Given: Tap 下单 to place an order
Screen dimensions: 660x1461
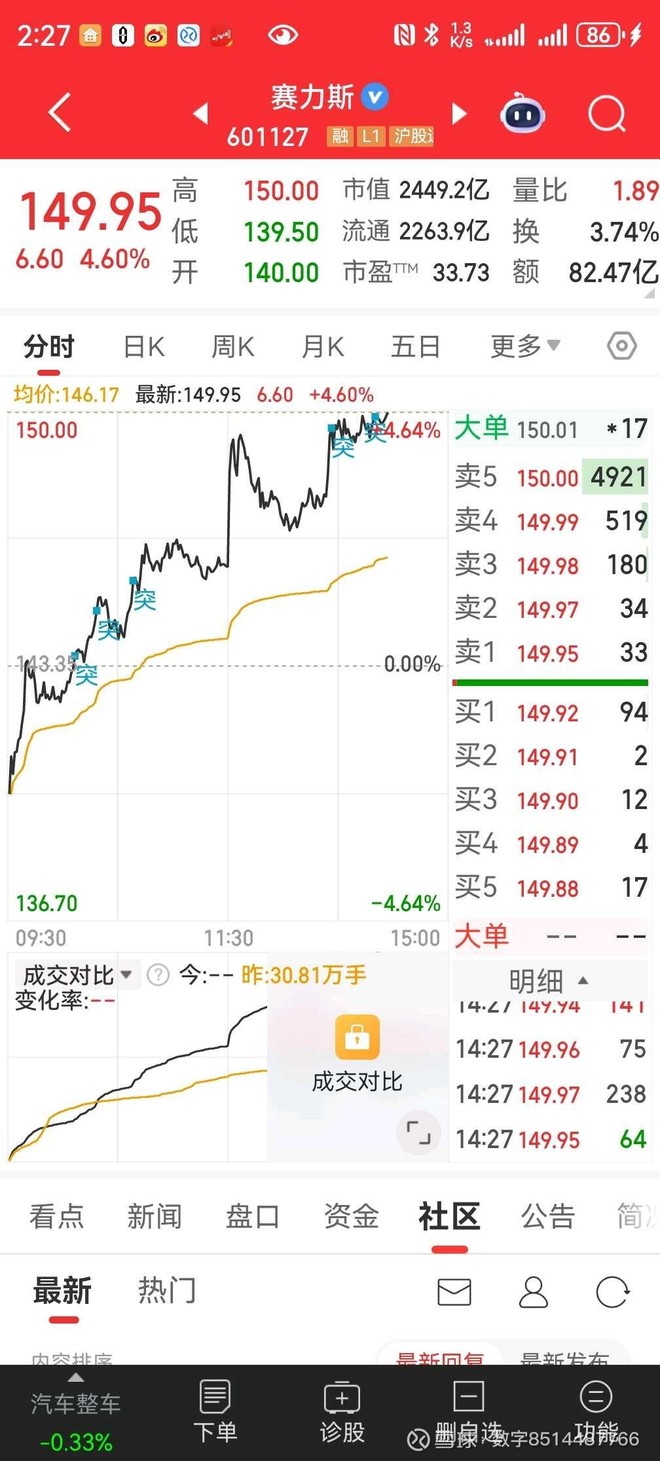Looking at the screenshot, I should point(214,1411).
